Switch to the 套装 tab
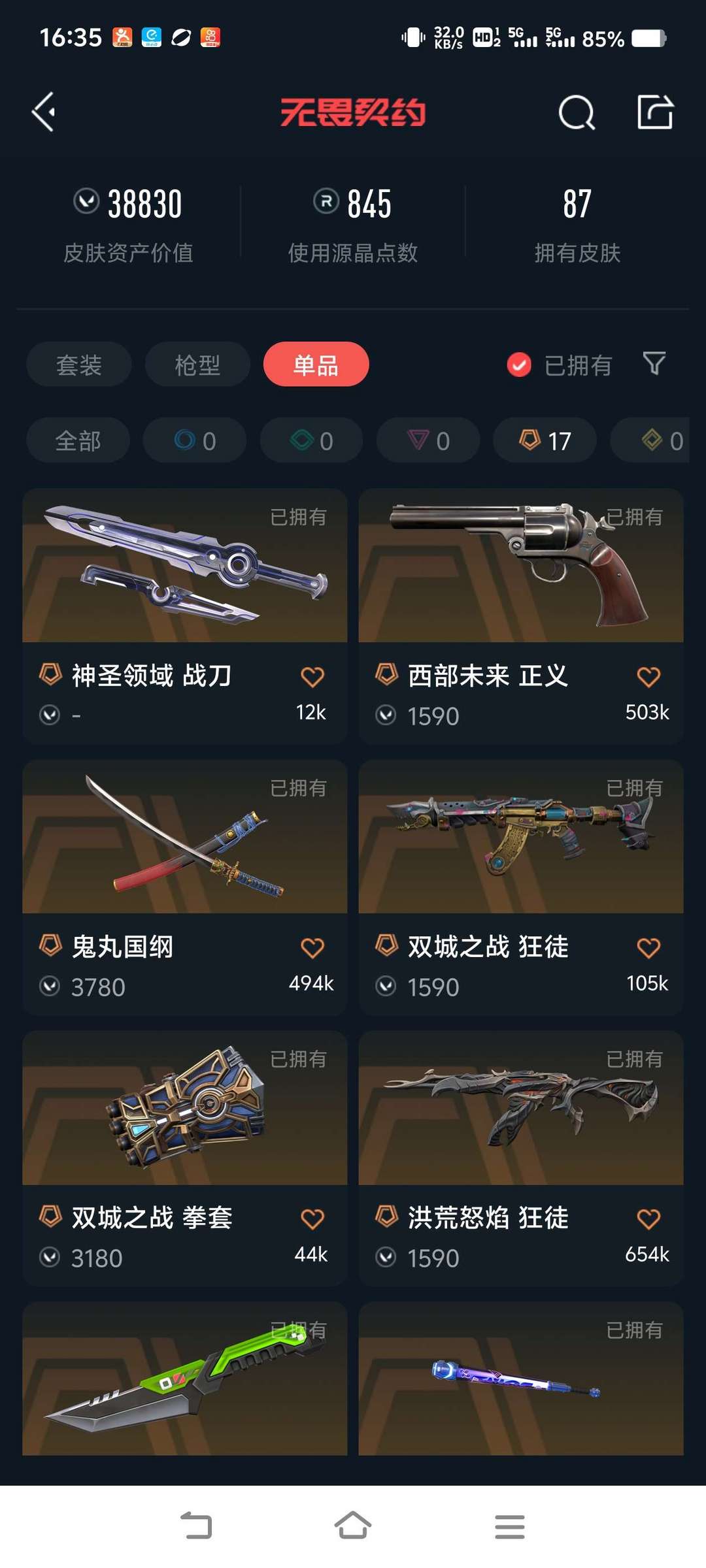The image size is (706, 1568). [x=79, y=365]
